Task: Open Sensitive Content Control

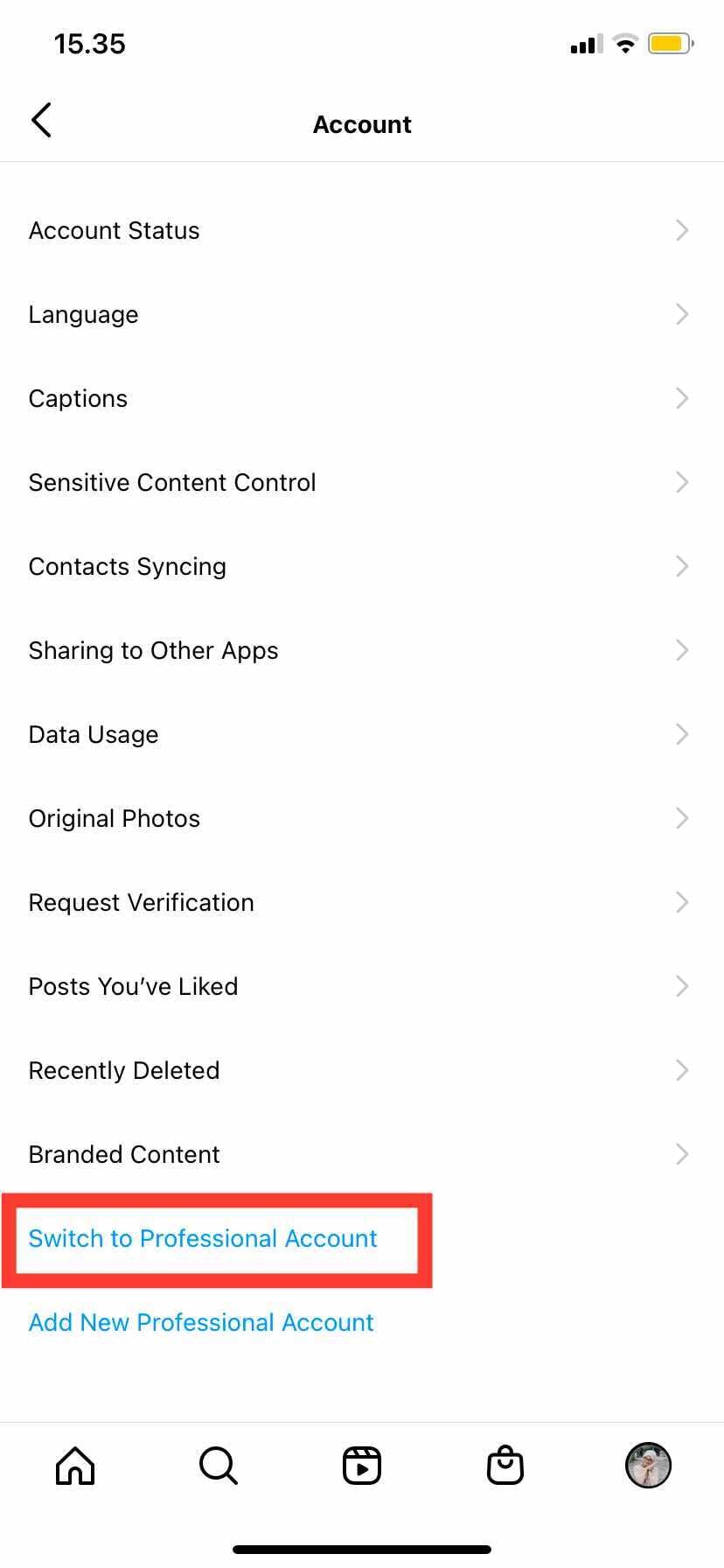Action: click(x=172, y=482)
